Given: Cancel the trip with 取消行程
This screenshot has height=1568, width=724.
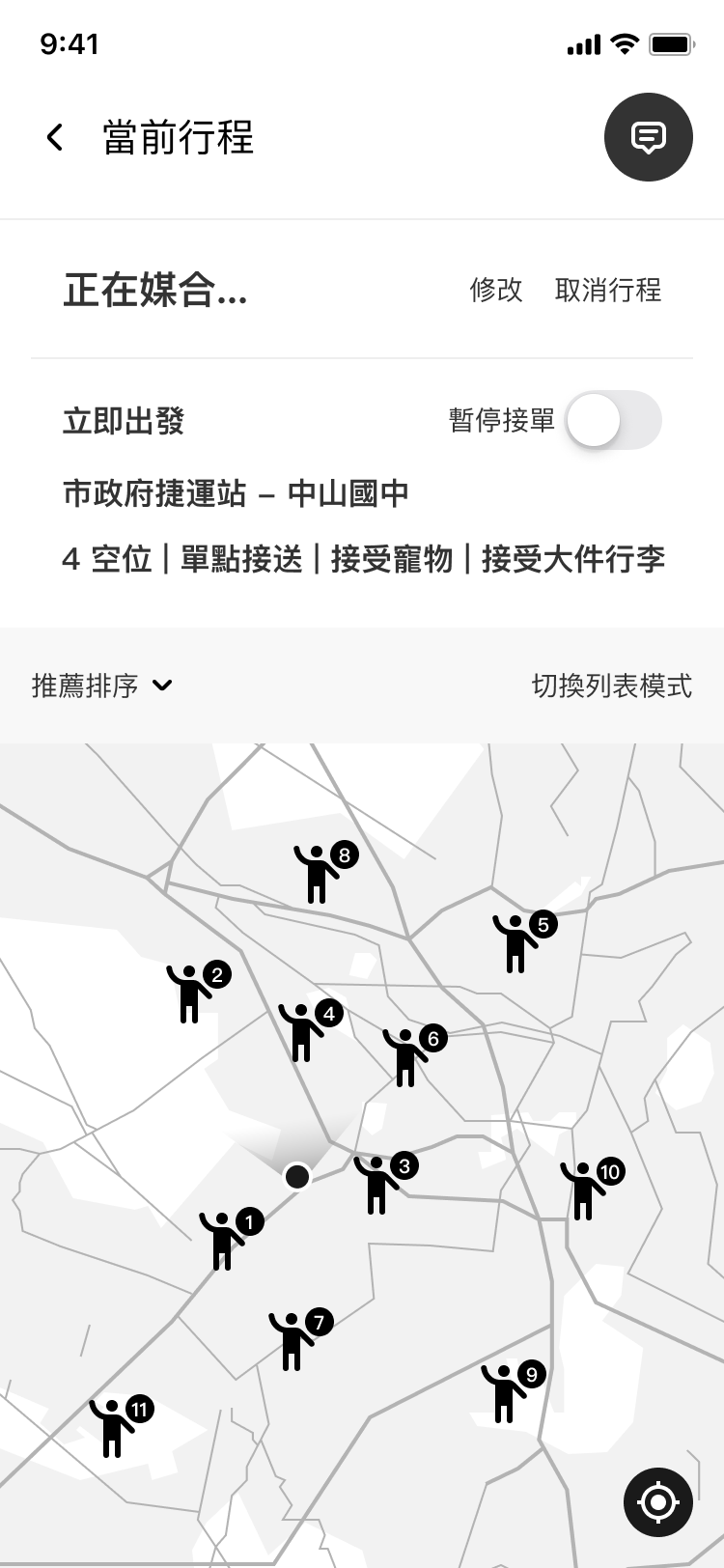Looking at the screenshot, I should tap(608, 290).
